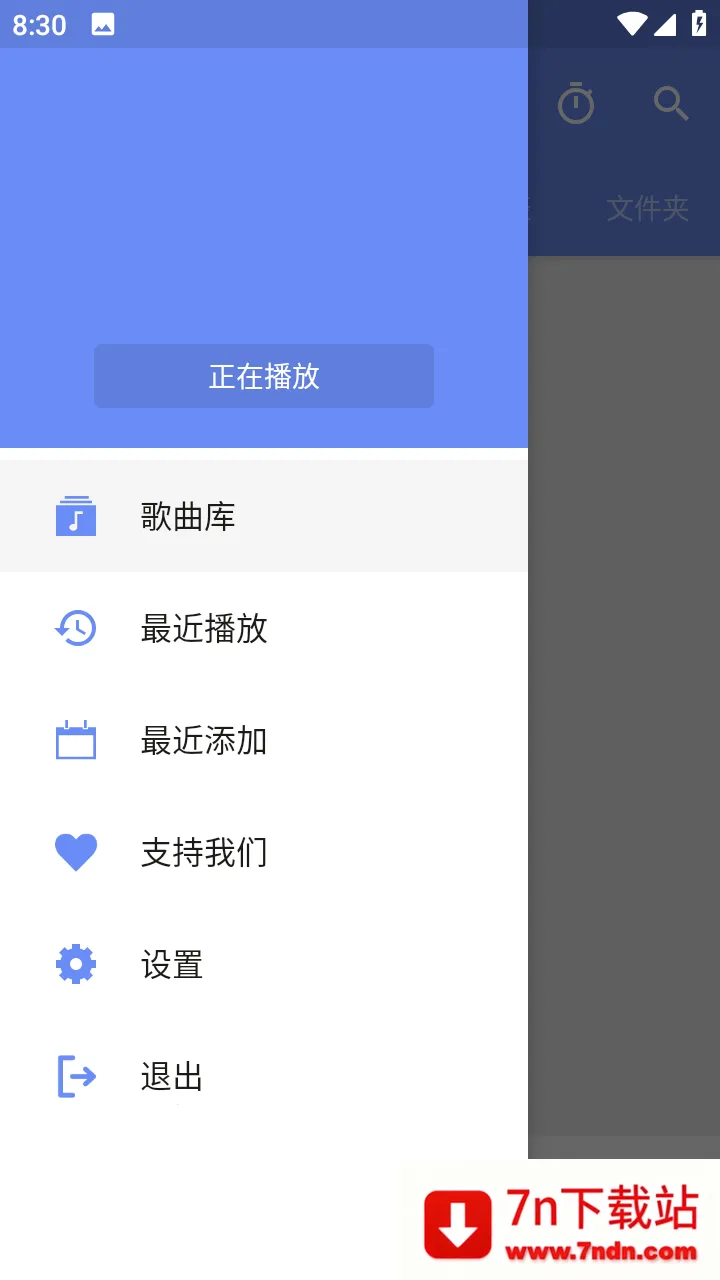This screenshot has width=720, height=1280.
Task: Tap the 正在播放 button
Action: pyautogui.click(x=263, y=376)
